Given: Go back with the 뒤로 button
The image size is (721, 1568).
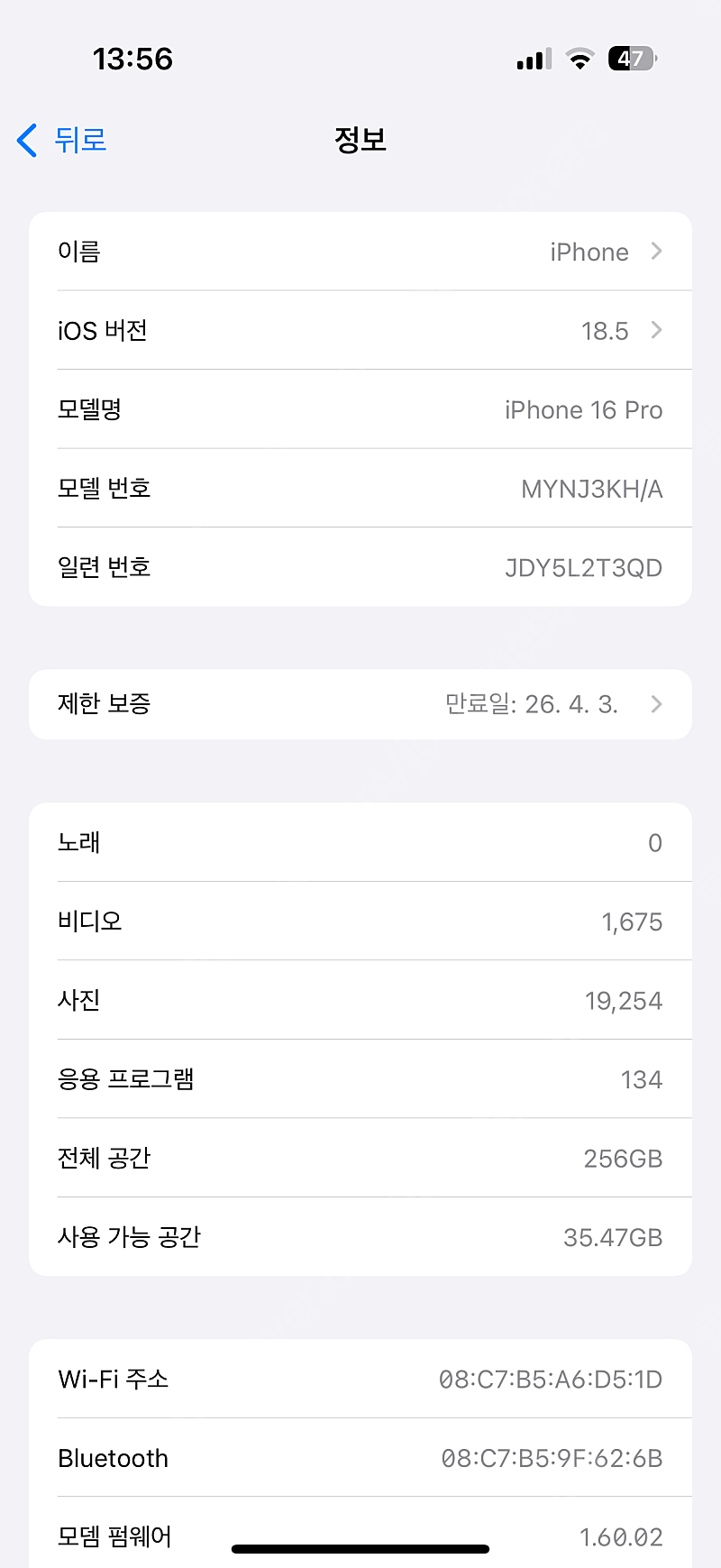Looking at the screenshot, I should 61,140.
